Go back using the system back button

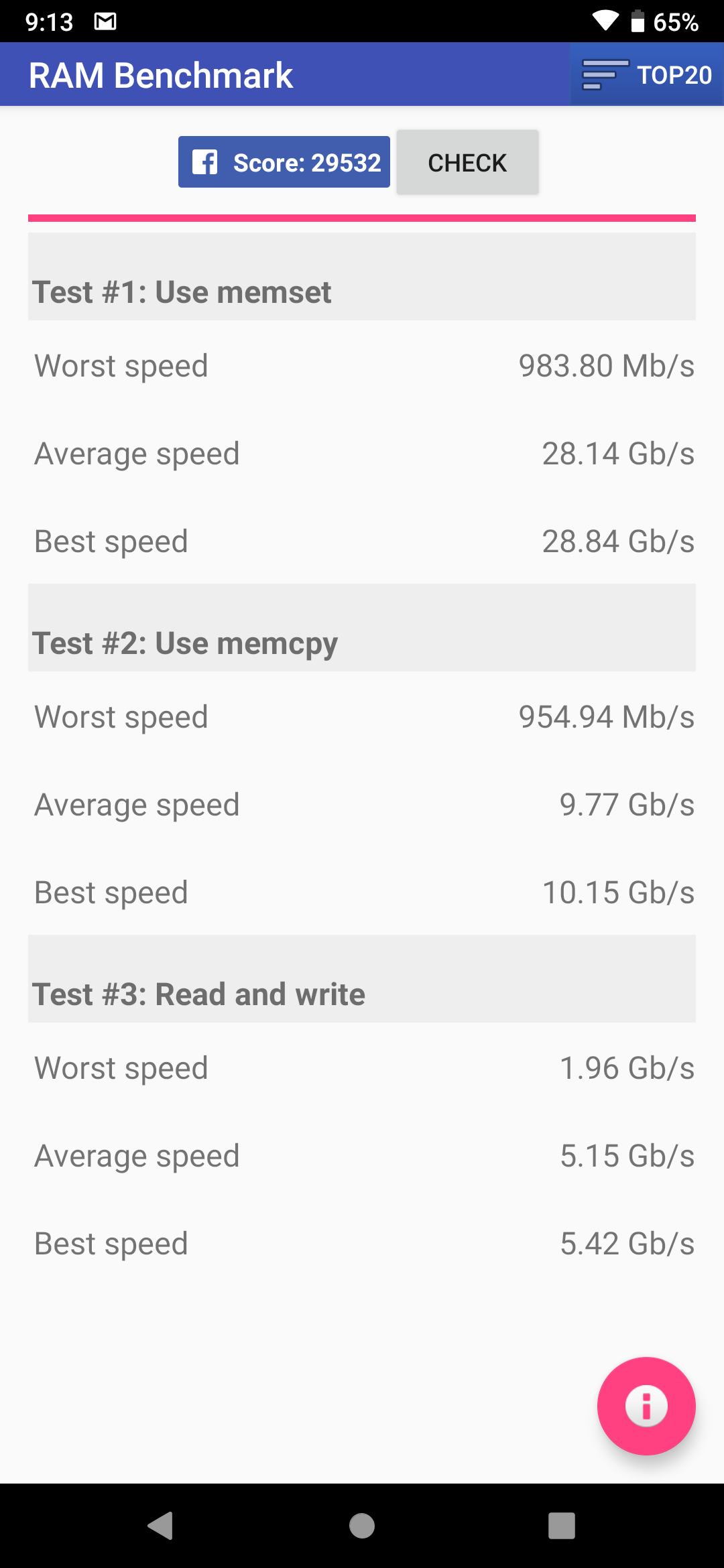click(x=161, y=1526)
